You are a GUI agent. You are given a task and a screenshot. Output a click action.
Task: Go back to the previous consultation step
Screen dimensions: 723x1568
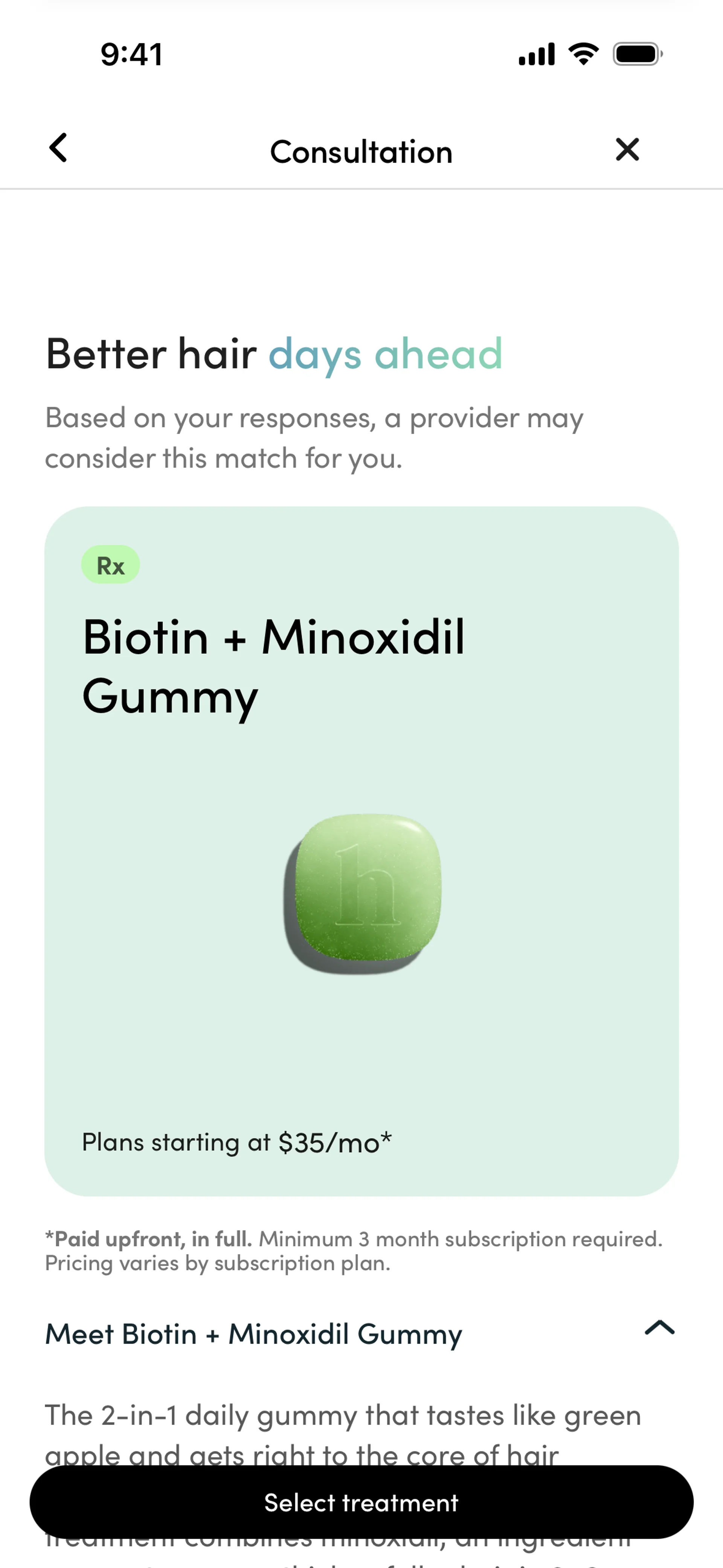[x=58, y=148]
